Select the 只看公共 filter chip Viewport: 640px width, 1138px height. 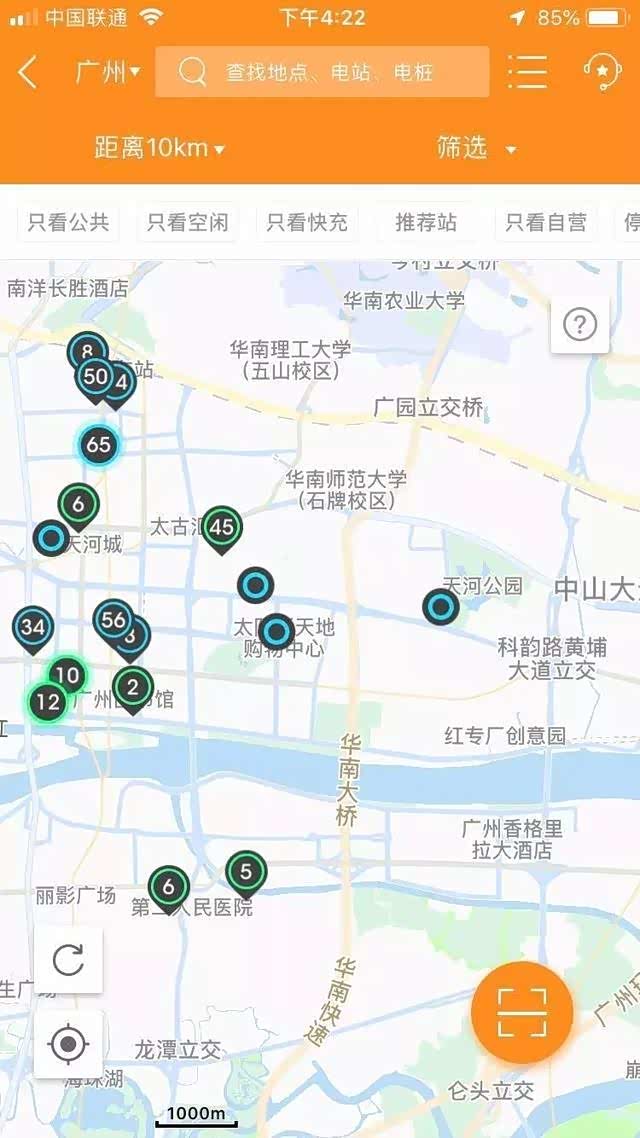[68, 222]
